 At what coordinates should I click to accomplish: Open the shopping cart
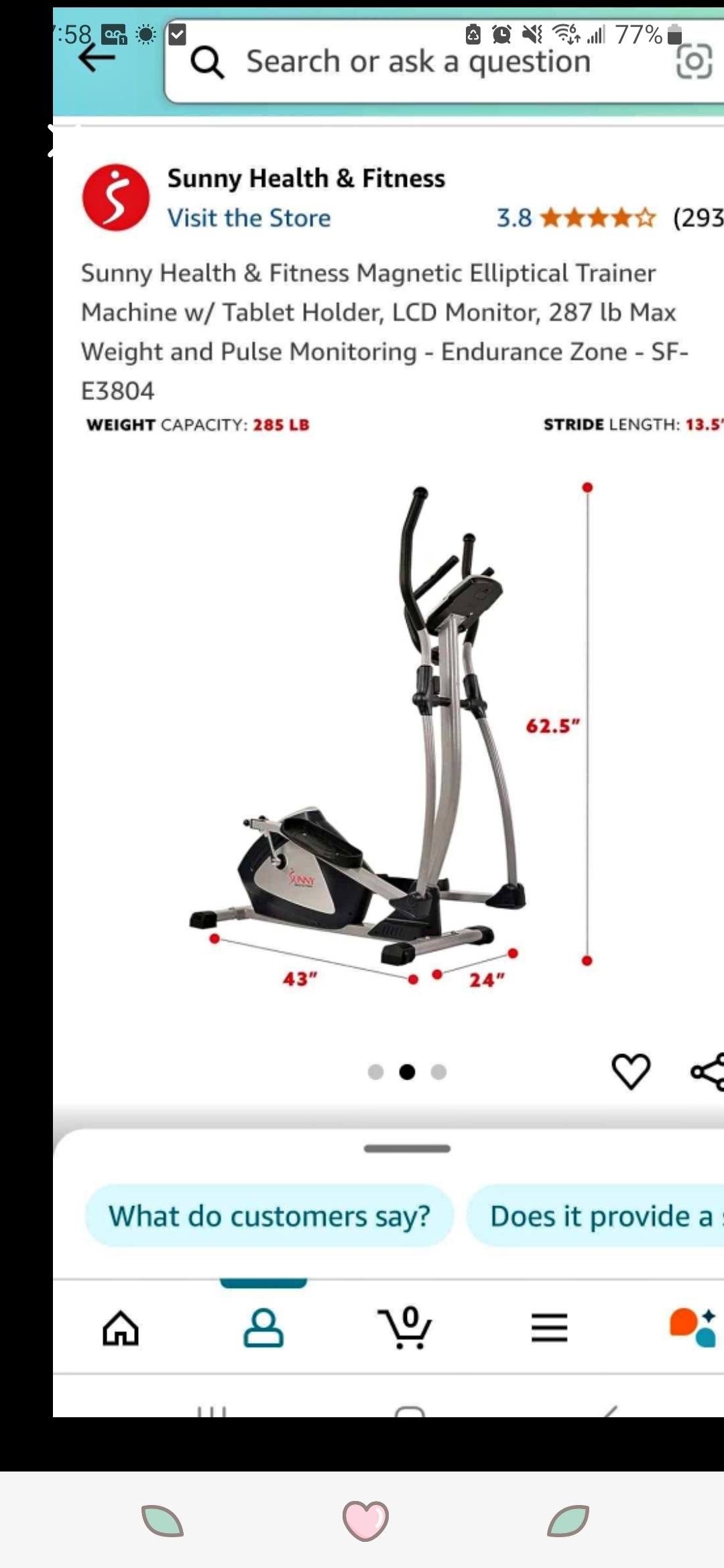tap(406, 1327)
